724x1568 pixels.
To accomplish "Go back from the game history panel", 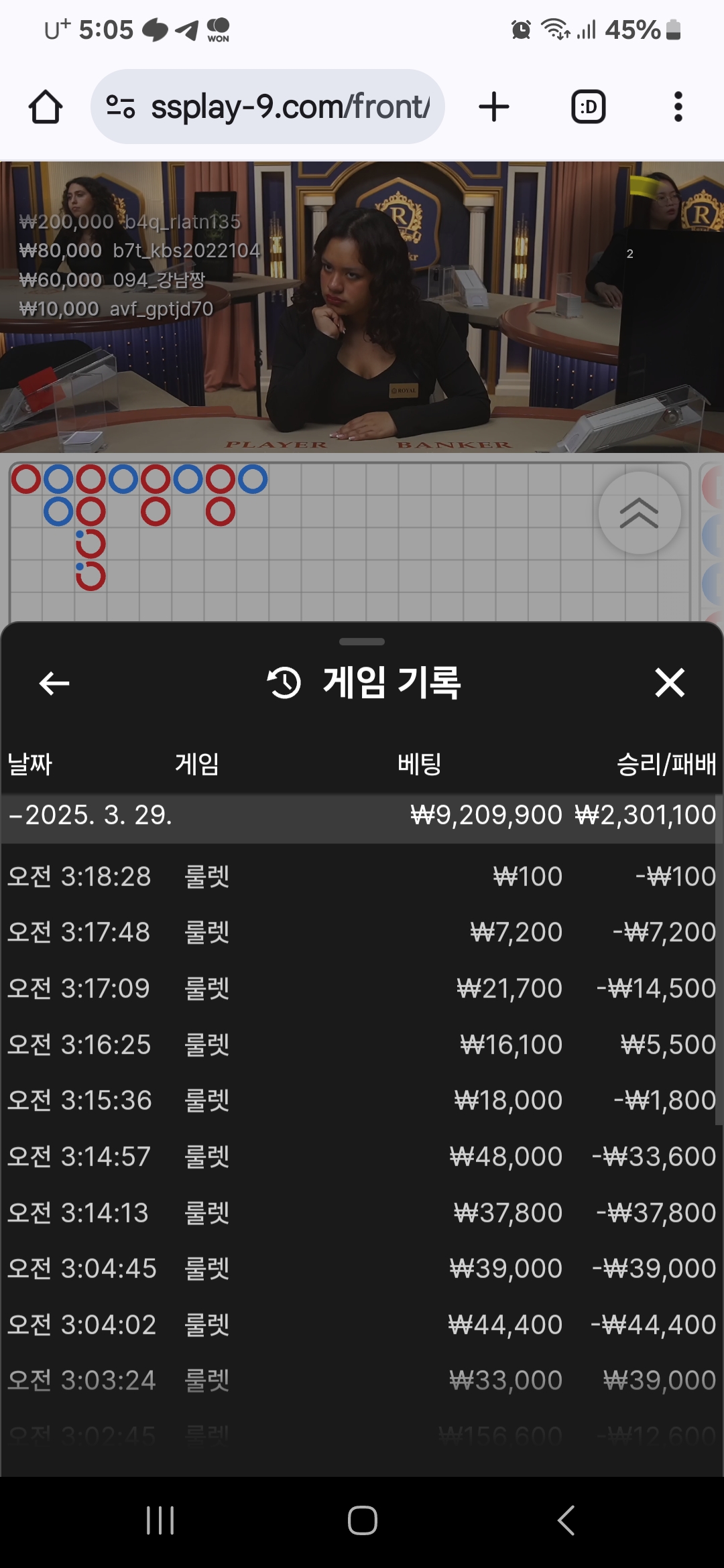I will [x=54, y=683].
